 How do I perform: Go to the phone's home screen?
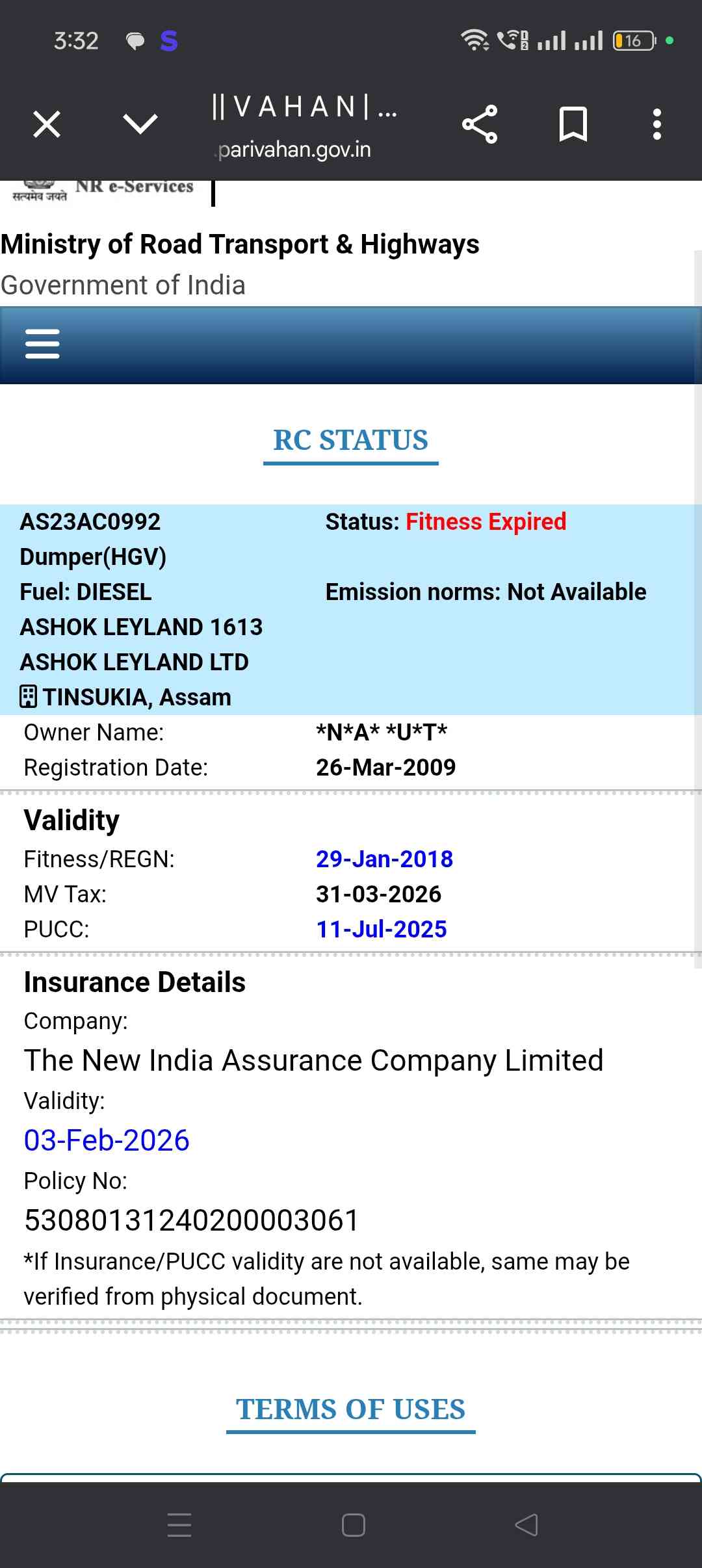click(353, 1524)
